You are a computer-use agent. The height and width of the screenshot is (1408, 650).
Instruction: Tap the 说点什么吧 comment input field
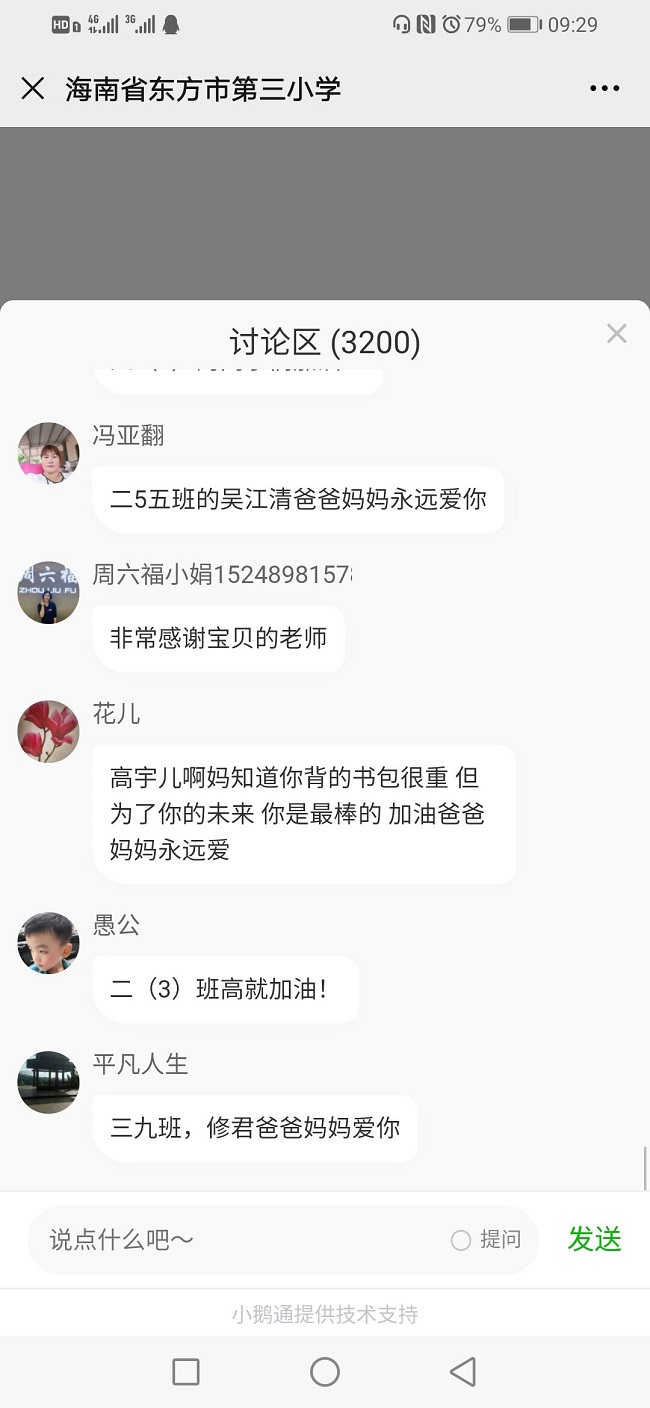click(x=240, y=1240)
